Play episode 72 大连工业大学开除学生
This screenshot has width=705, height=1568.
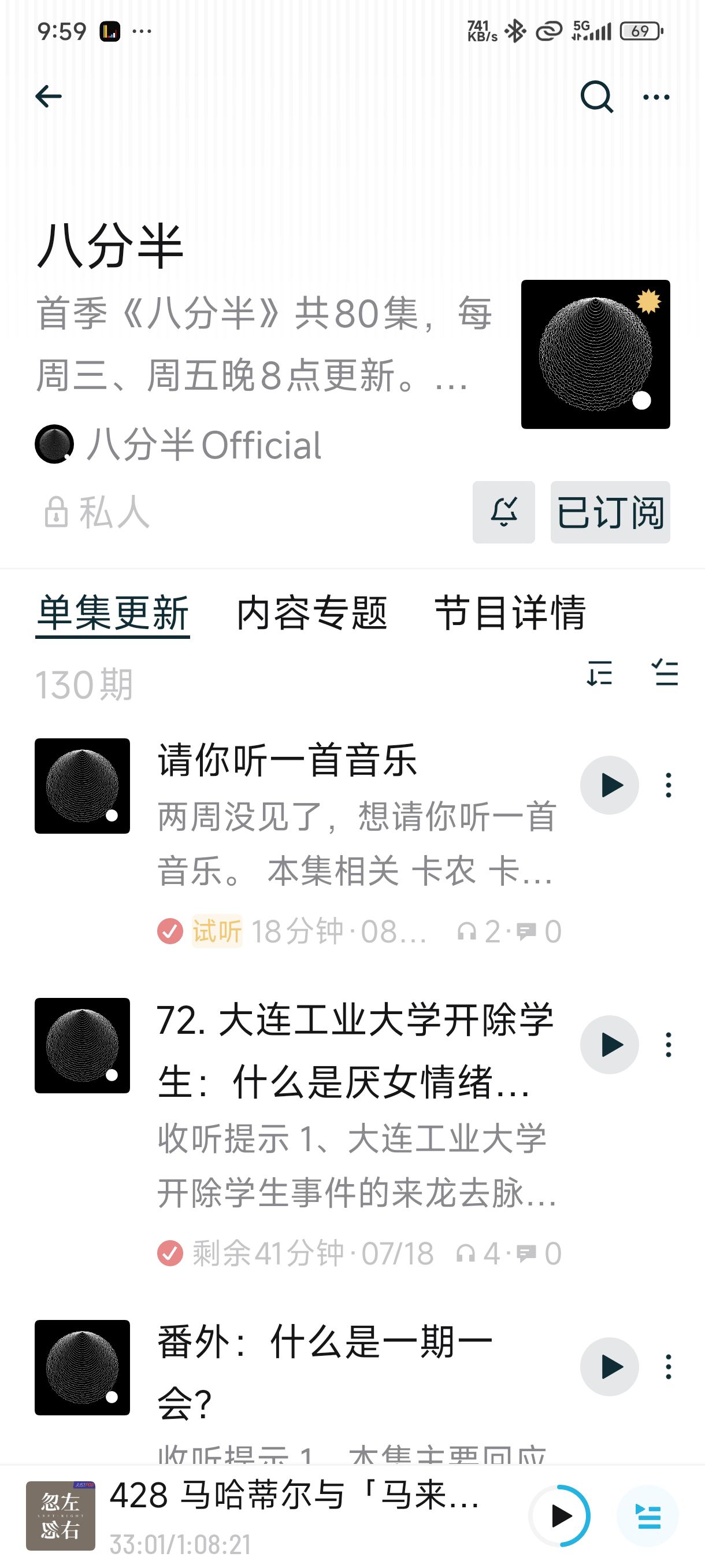[610, 1045]
